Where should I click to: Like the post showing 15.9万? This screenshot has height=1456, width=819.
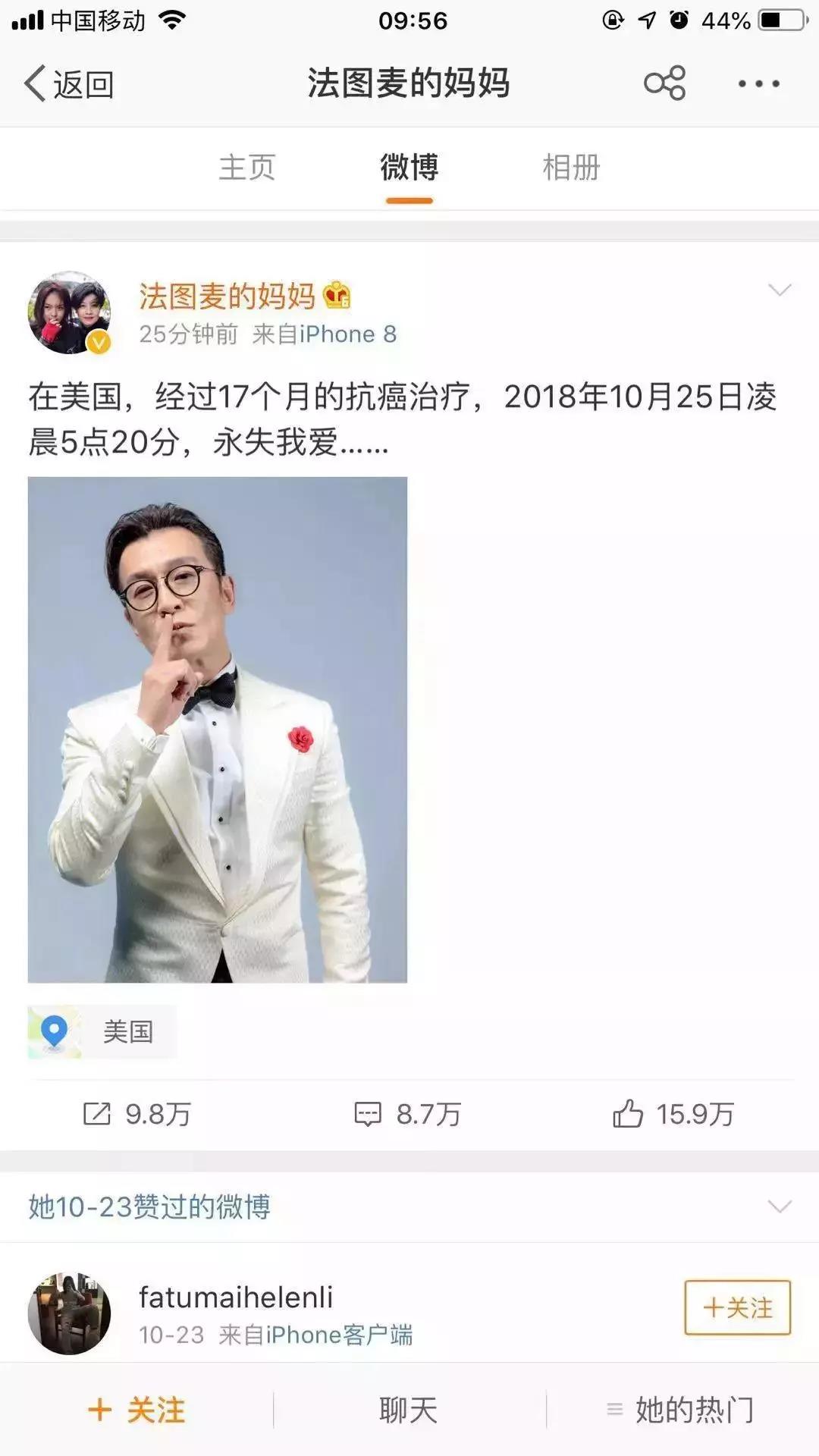673,1114
